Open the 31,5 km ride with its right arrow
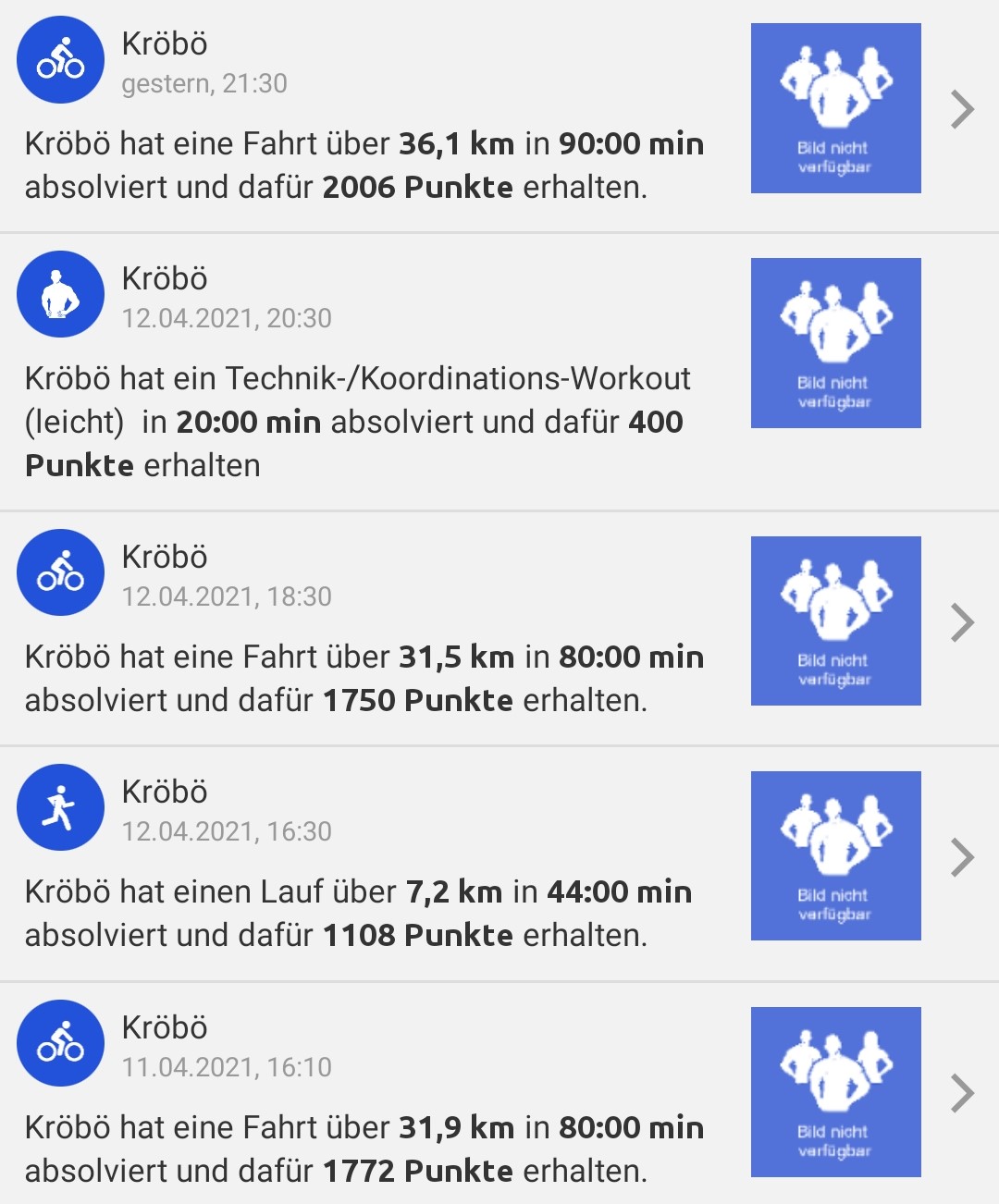This screenshot has height=1204, width=999. pyautogui.click(x=960, y=620)
